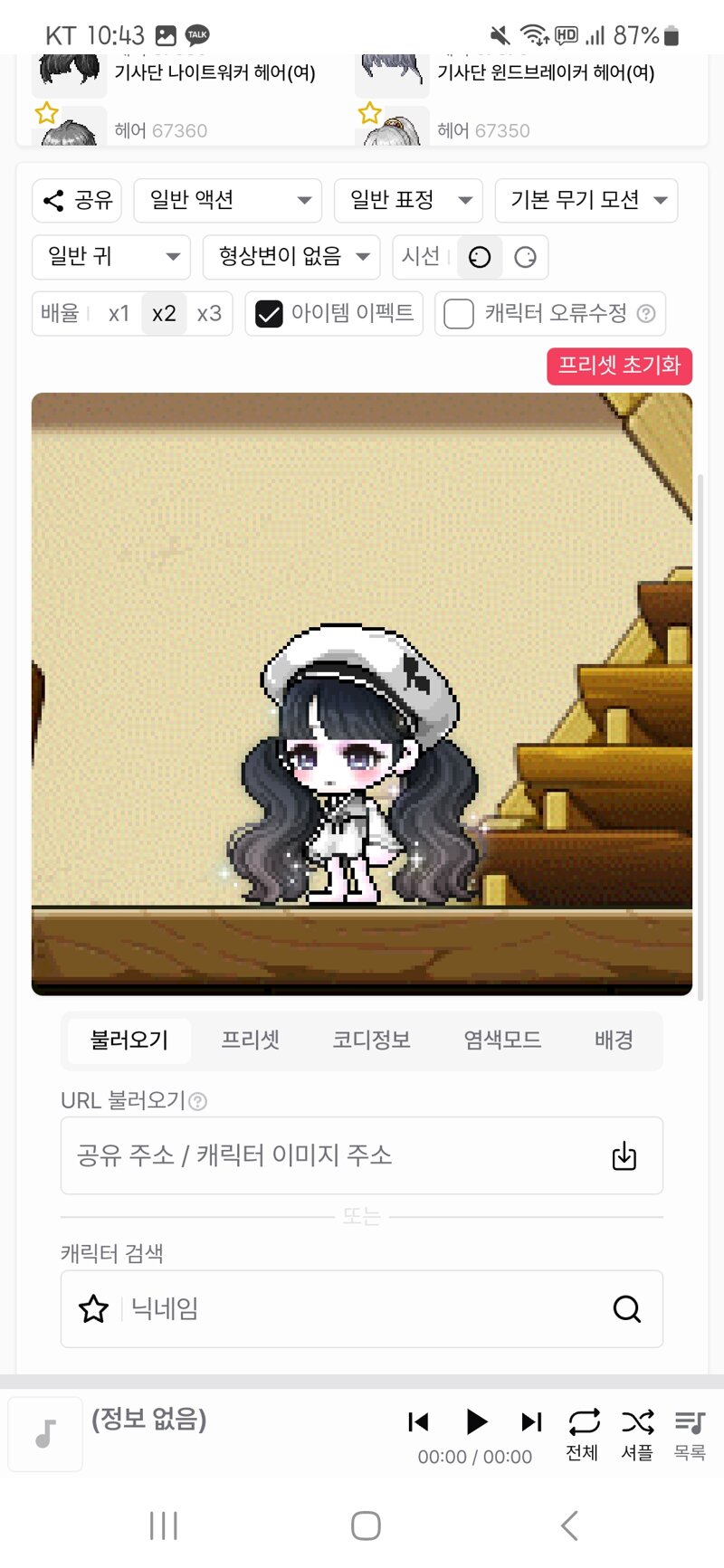Switch to the 프리셋 tab
This screenshot has width=724, height=1568.
(251, 1041)
